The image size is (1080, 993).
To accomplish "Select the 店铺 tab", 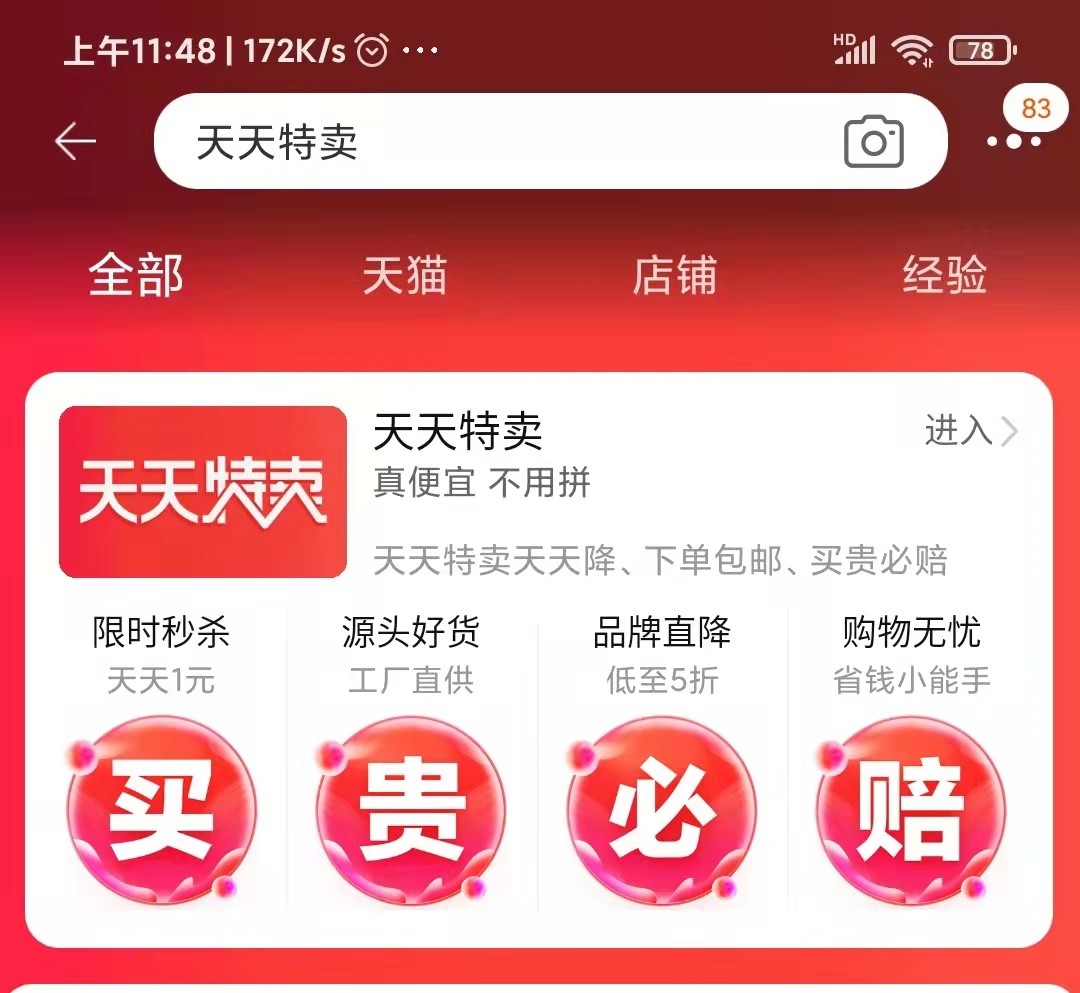I will pos(675,275).
